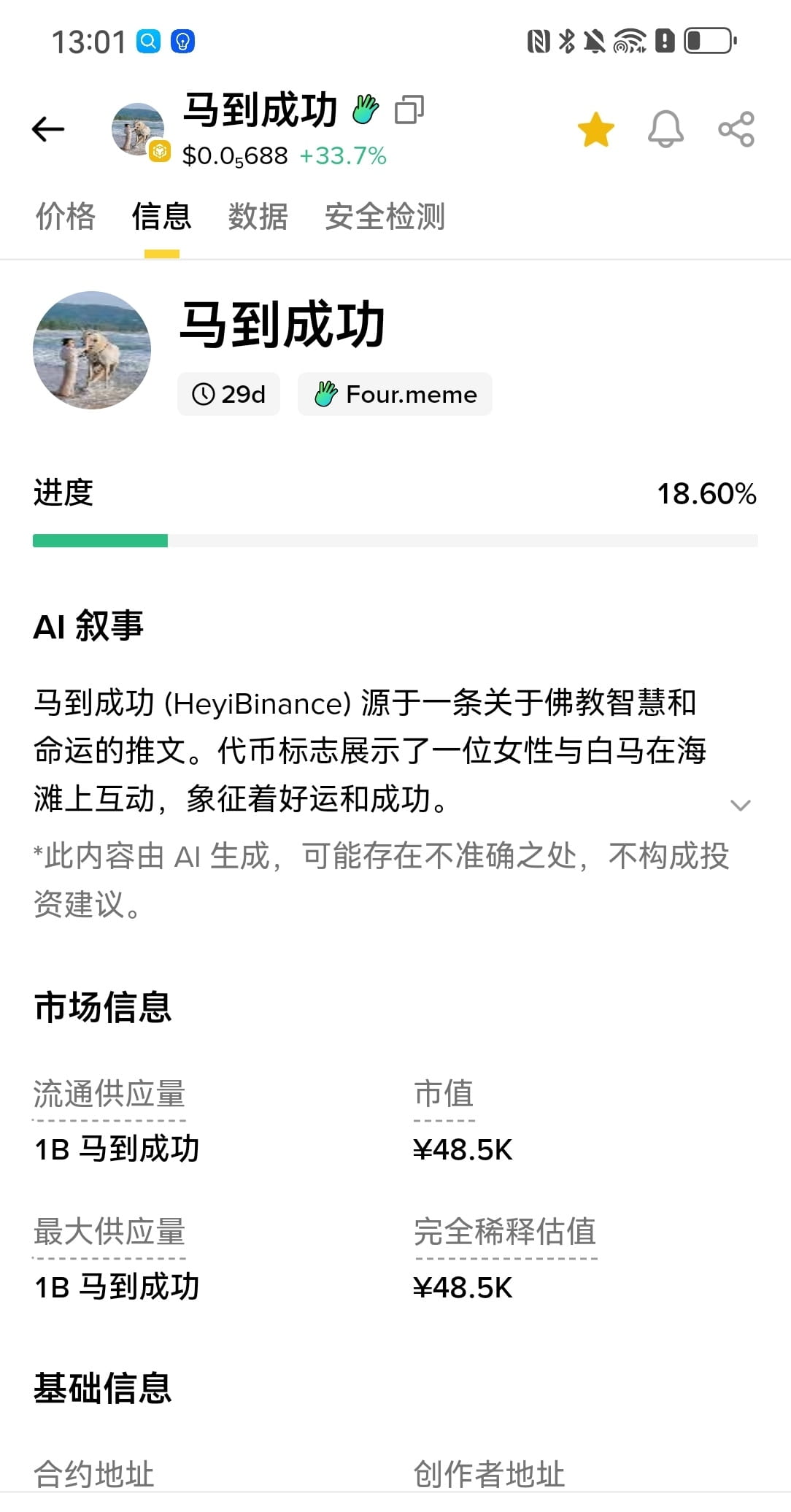This screenshot has width=791, height=1512.
Task: Show explanation for 完全稀释估值
Action: click(505, 1232)
